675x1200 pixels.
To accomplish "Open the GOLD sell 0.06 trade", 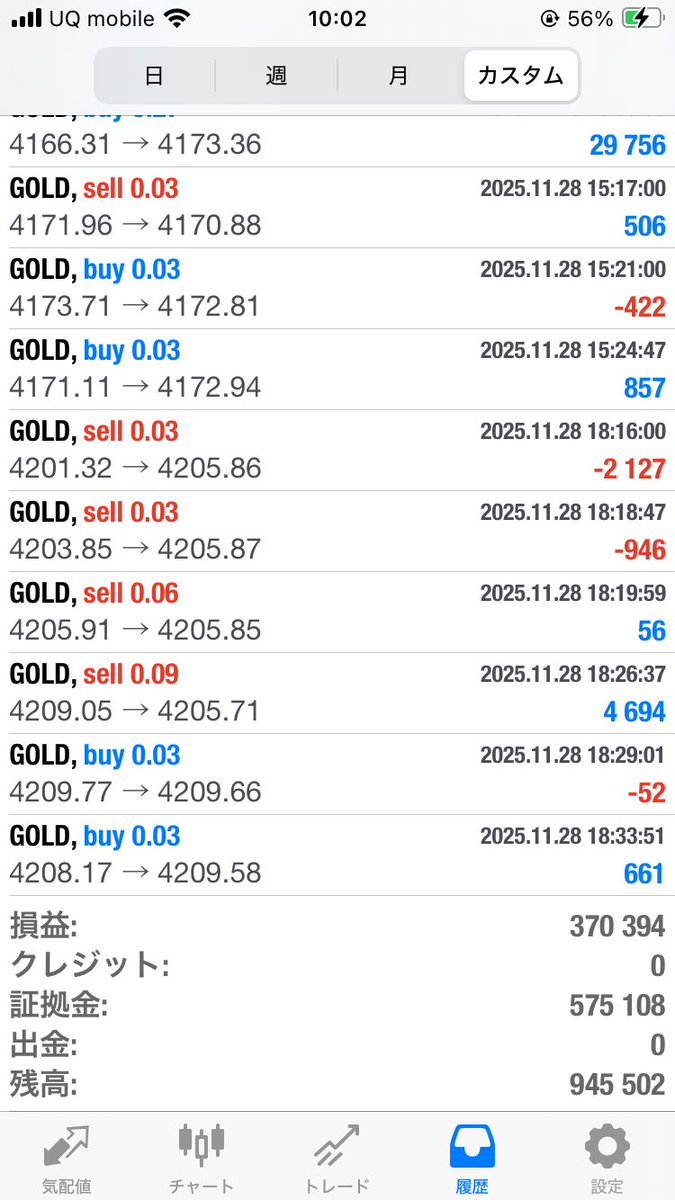I will coord(337,612).
